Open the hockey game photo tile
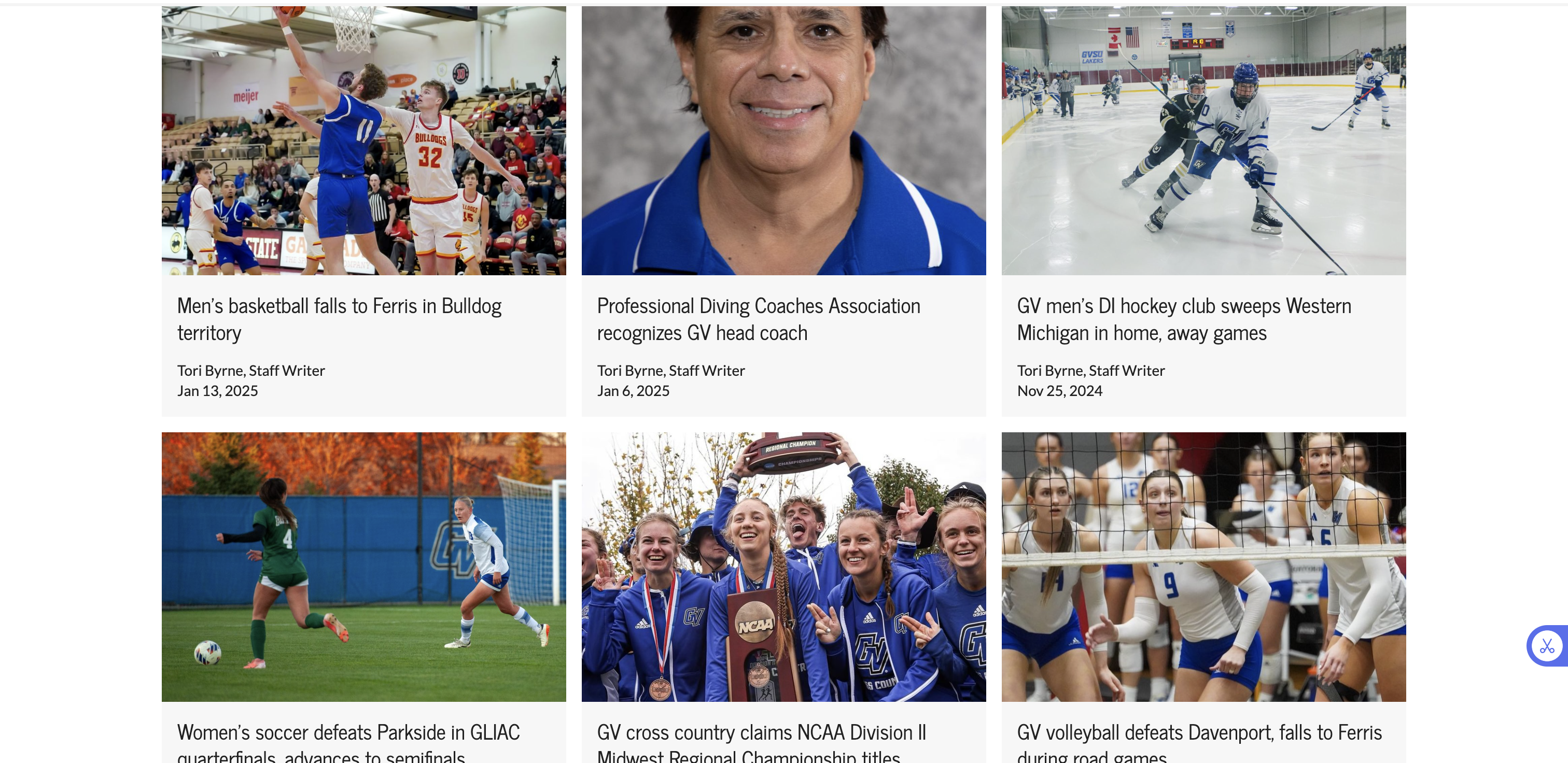The width and height of the screenshot is (1568, 763). click(x=1203, y=140)
